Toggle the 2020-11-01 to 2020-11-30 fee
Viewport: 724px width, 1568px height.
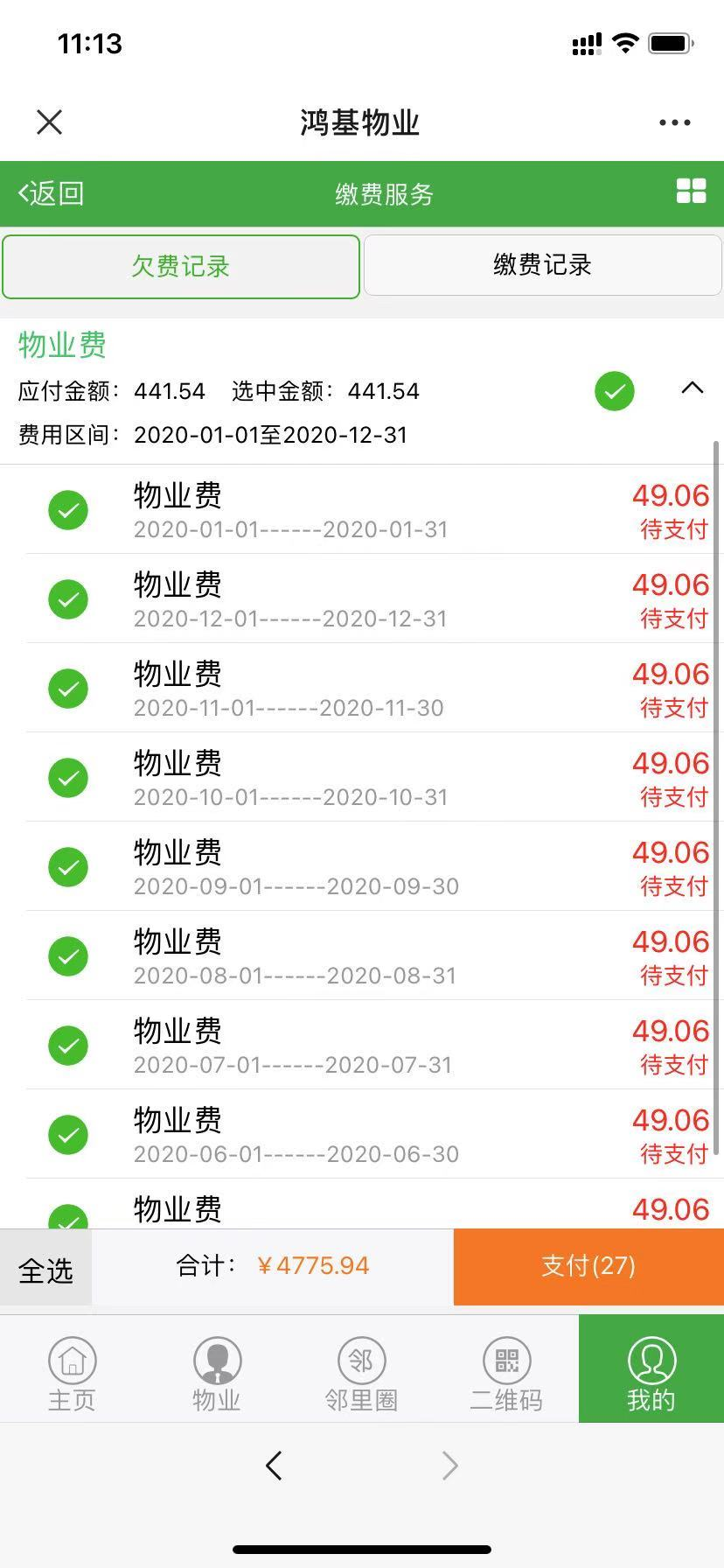click(x=68, y=689)
